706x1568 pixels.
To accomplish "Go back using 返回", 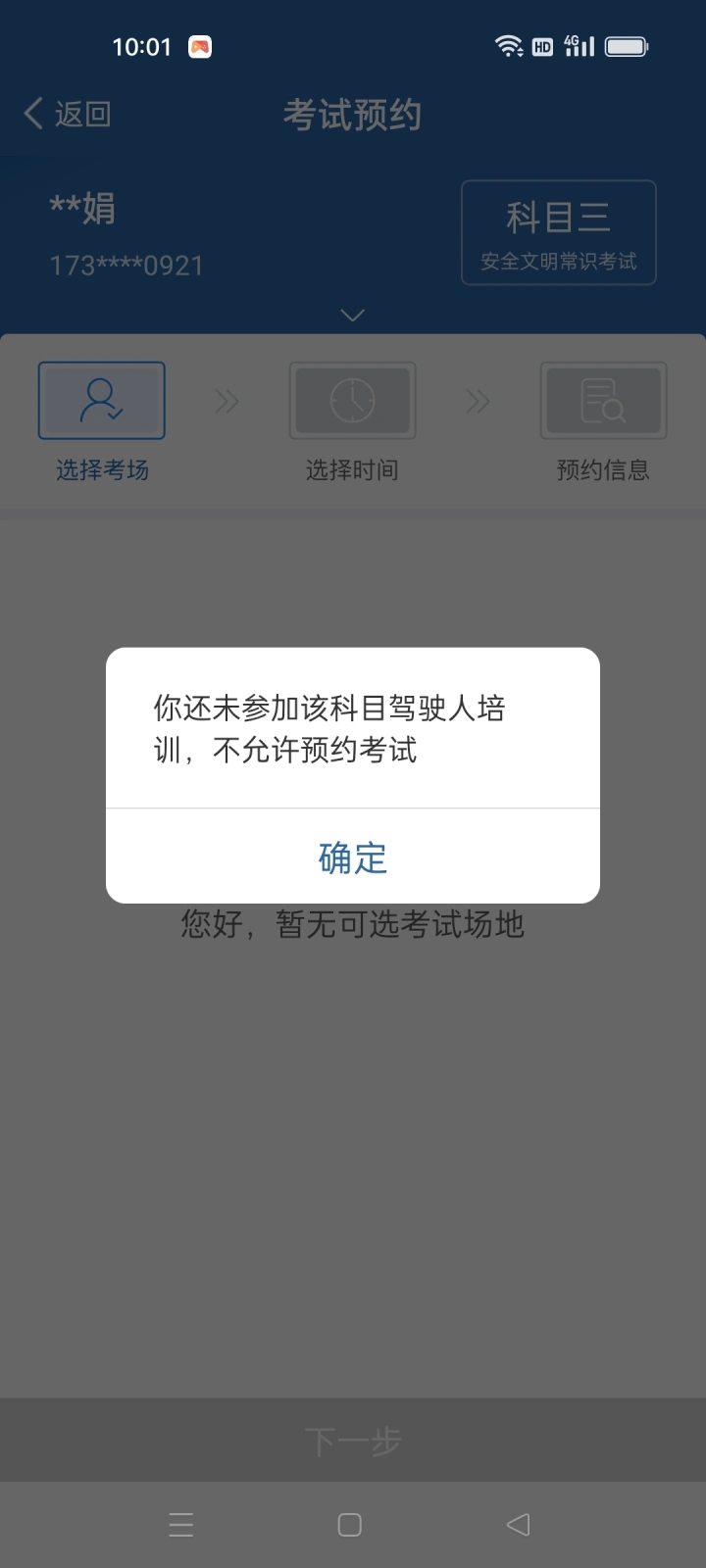I will coord(67,114).
